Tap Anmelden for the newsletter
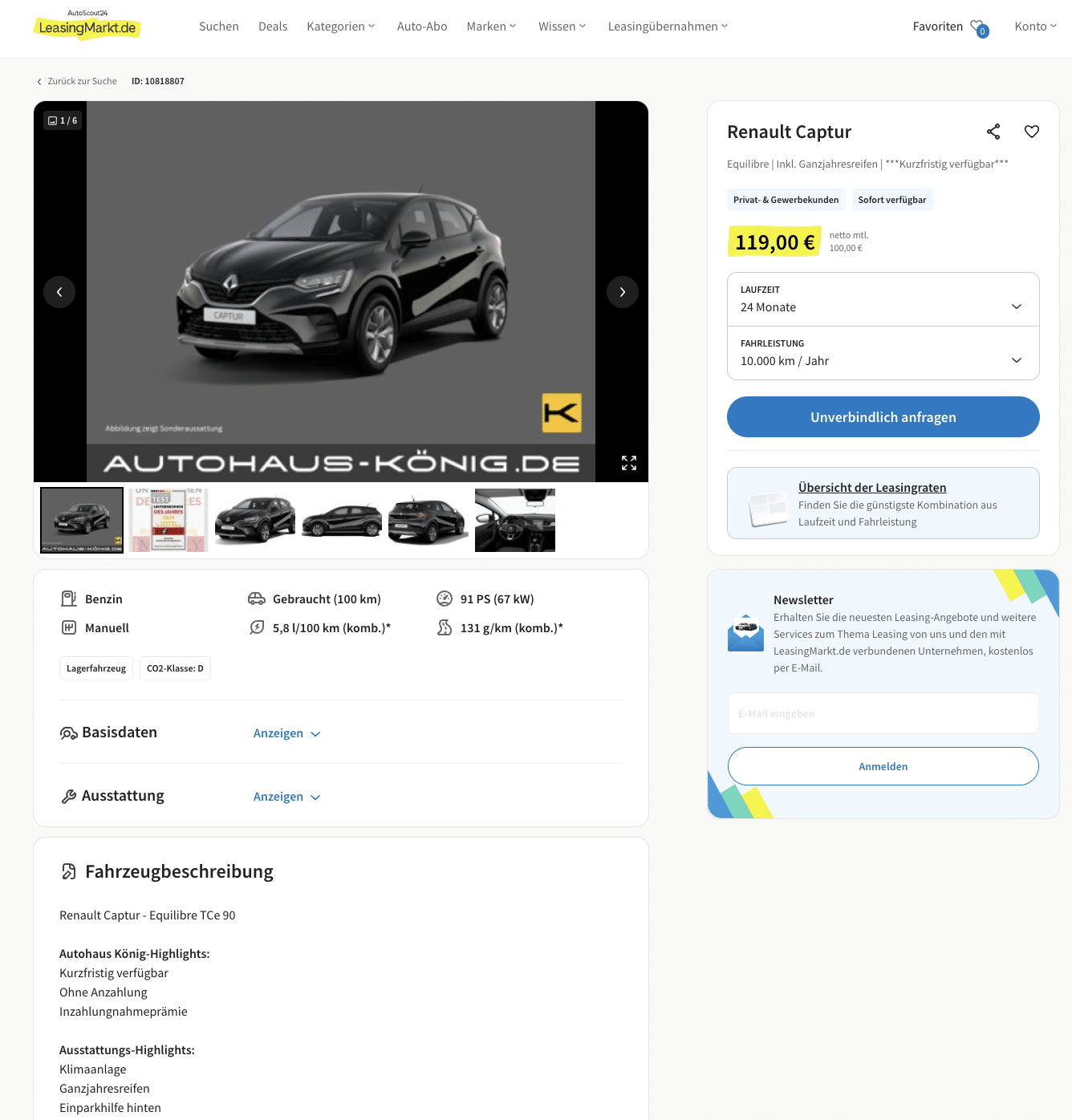The image size is (1072, 1120). click(x=883, y=766)
